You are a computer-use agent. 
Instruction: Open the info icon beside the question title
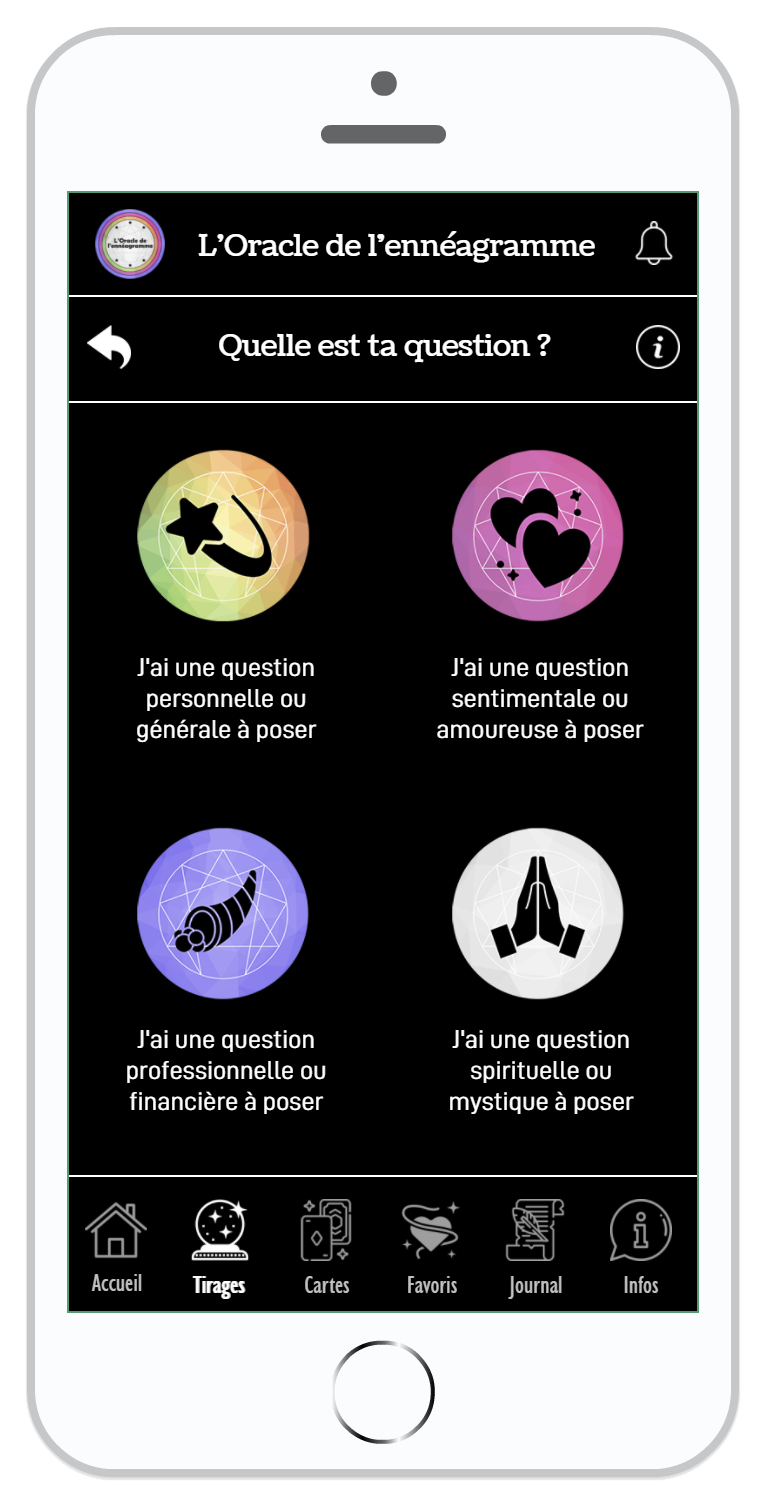click(x=657, y=347)
